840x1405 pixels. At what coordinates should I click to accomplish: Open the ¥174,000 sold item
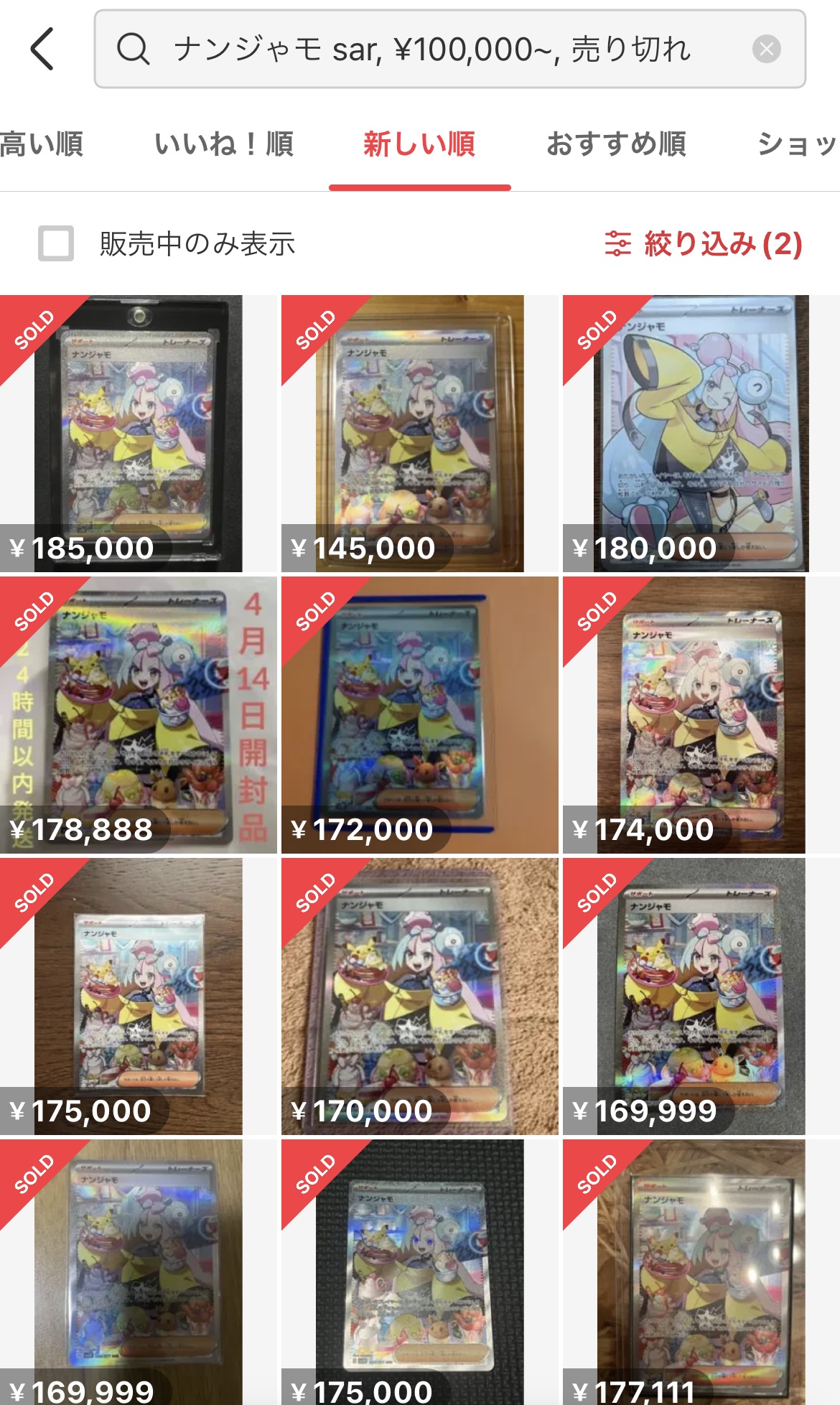701,714
